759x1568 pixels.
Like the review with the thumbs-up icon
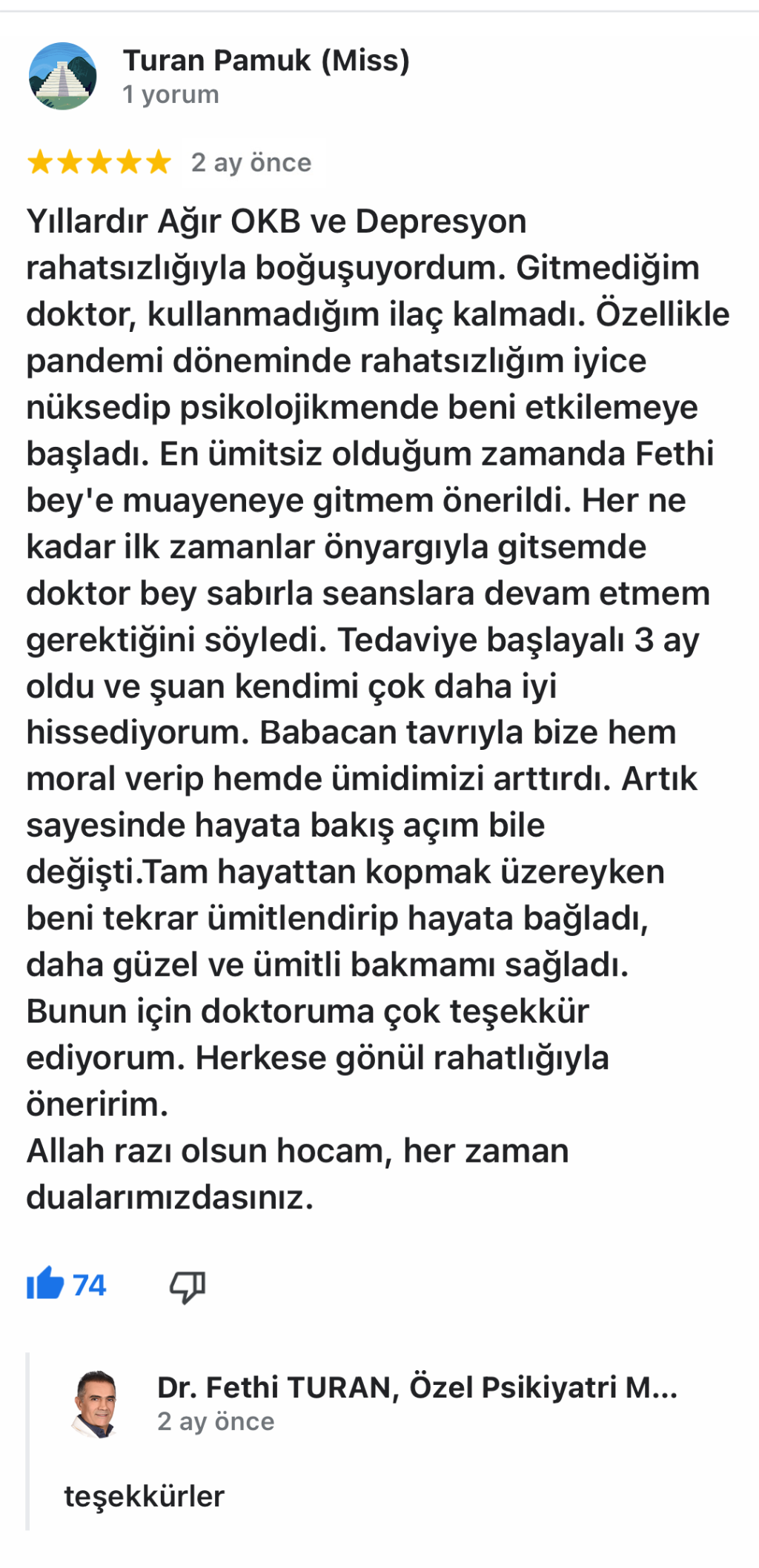(46, 1284)
